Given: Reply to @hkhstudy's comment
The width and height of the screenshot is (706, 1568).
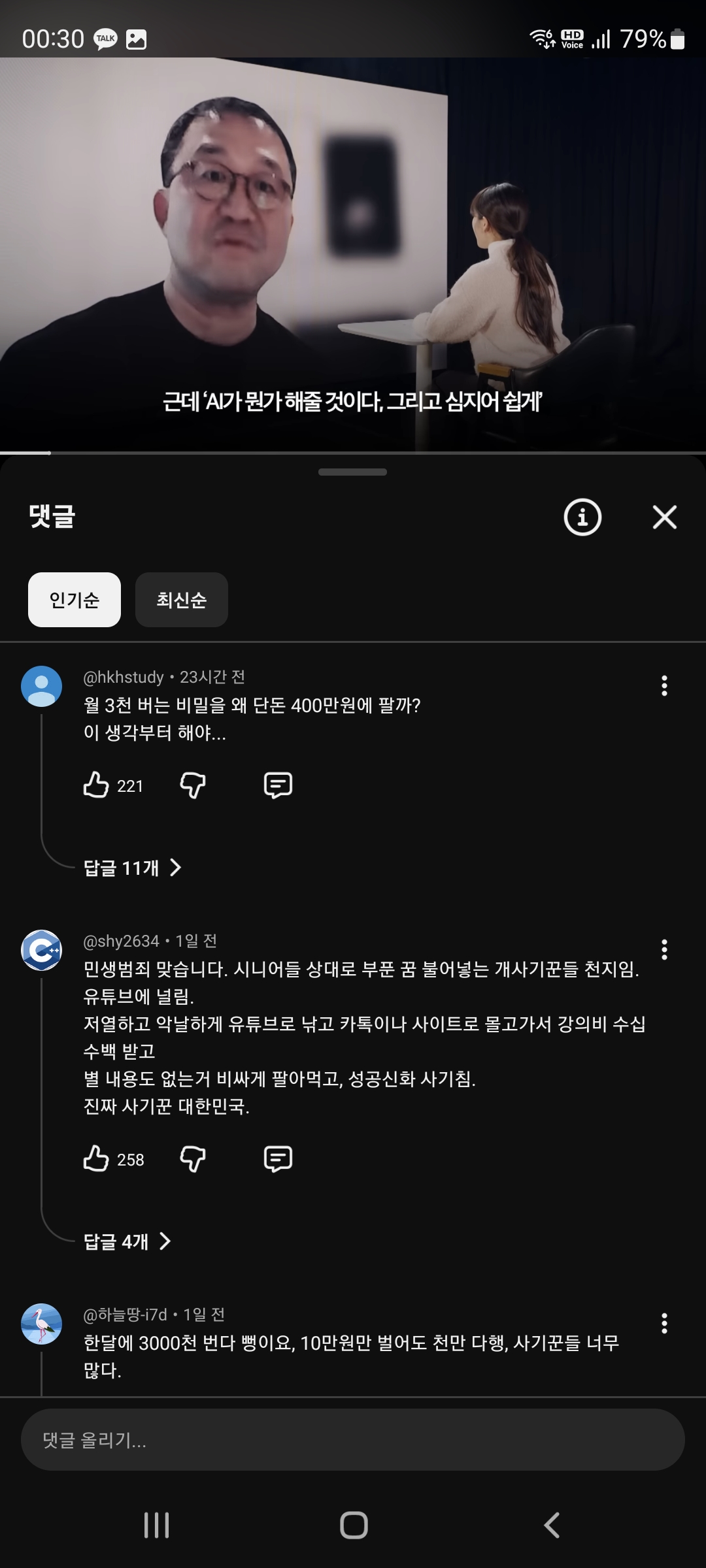Looking at the screenshot, I should 278,785.
